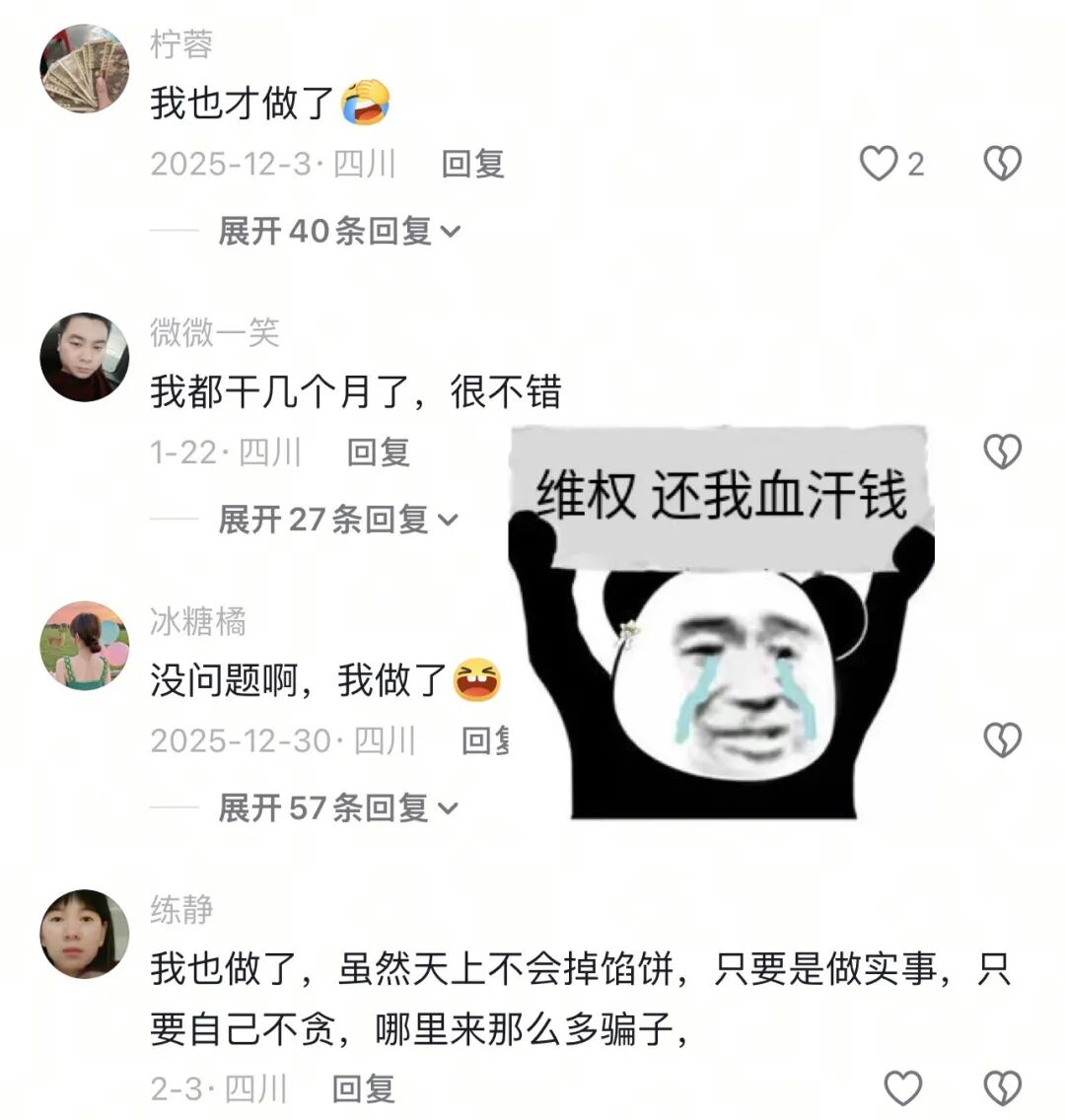Image resolution: width=1065 pixels, height=1120 pixels.
Task: Open 微微一笑's username profile
Action: [214, 333]
